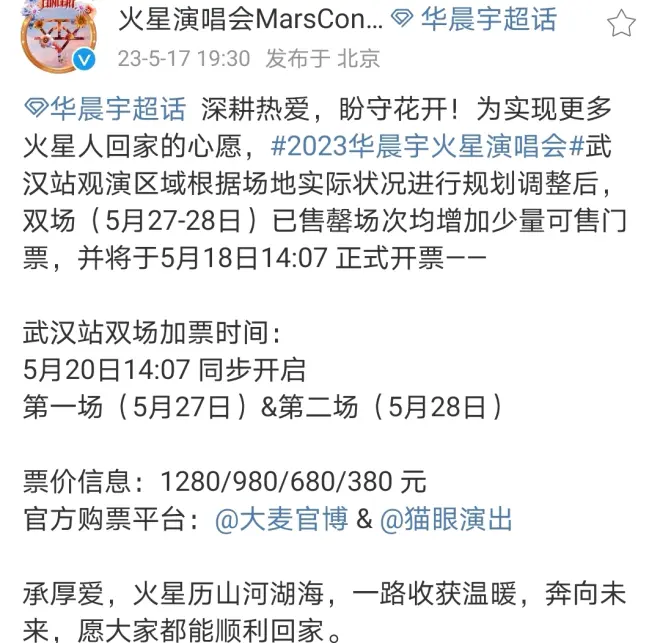Open the #2023华晨宇火星演唱会# hashtag
This screenshot has width=660, height=643.
pyautogui.click(x=426, y=146)
